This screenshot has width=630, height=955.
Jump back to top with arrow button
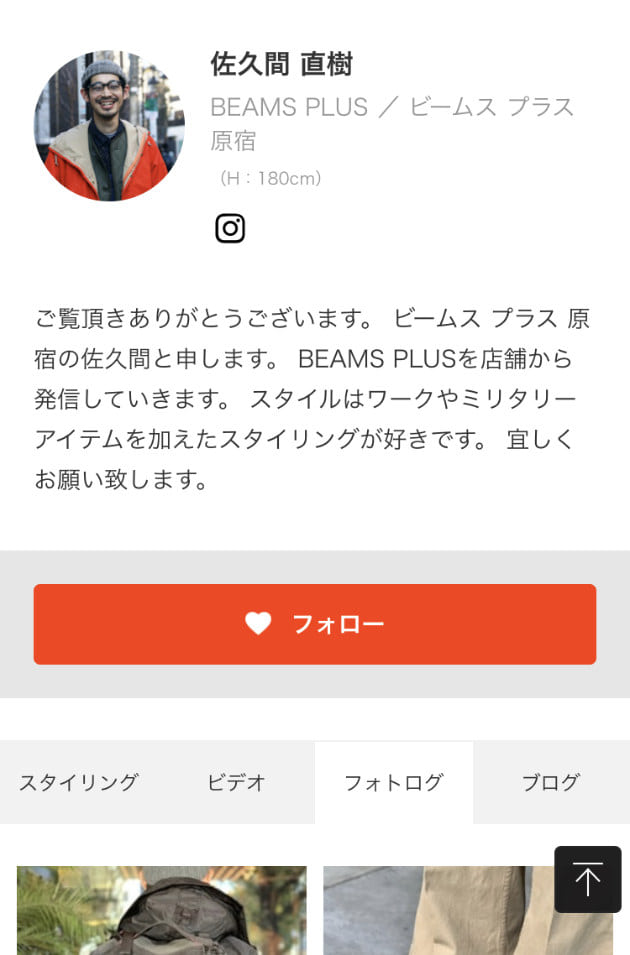coord(587,879)
